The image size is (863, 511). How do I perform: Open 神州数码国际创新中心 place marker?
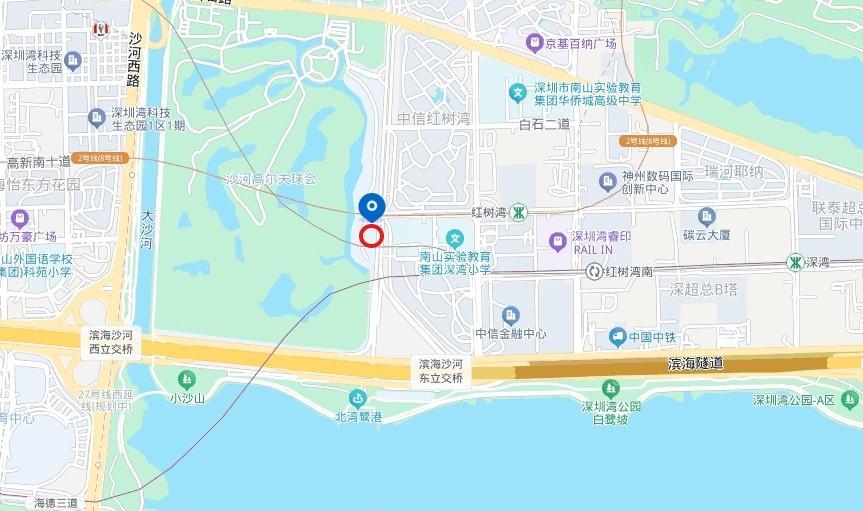coord(608,181)
